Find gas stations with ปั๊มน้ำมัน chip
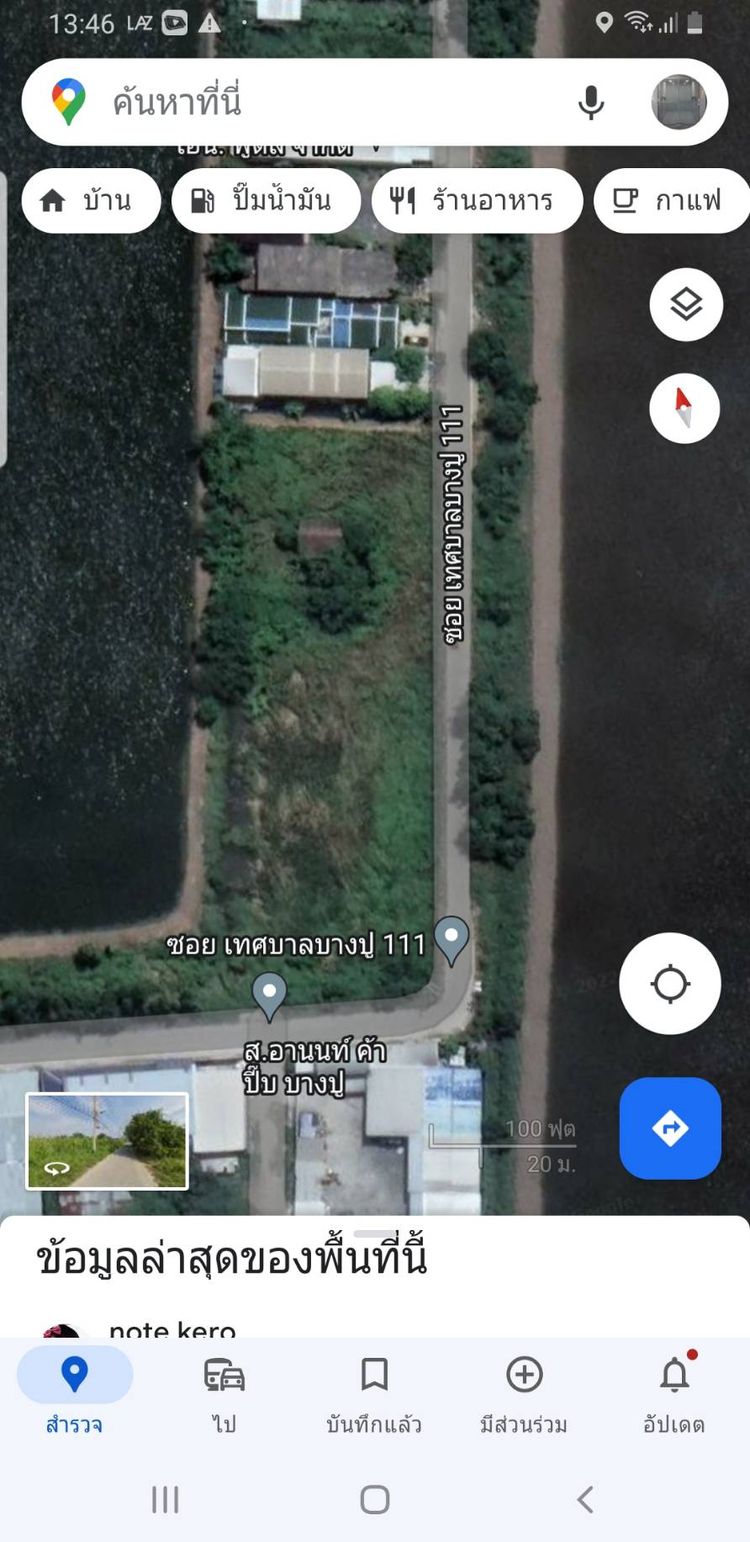The height and width of the screenshot is (1542, 750). 265,201
